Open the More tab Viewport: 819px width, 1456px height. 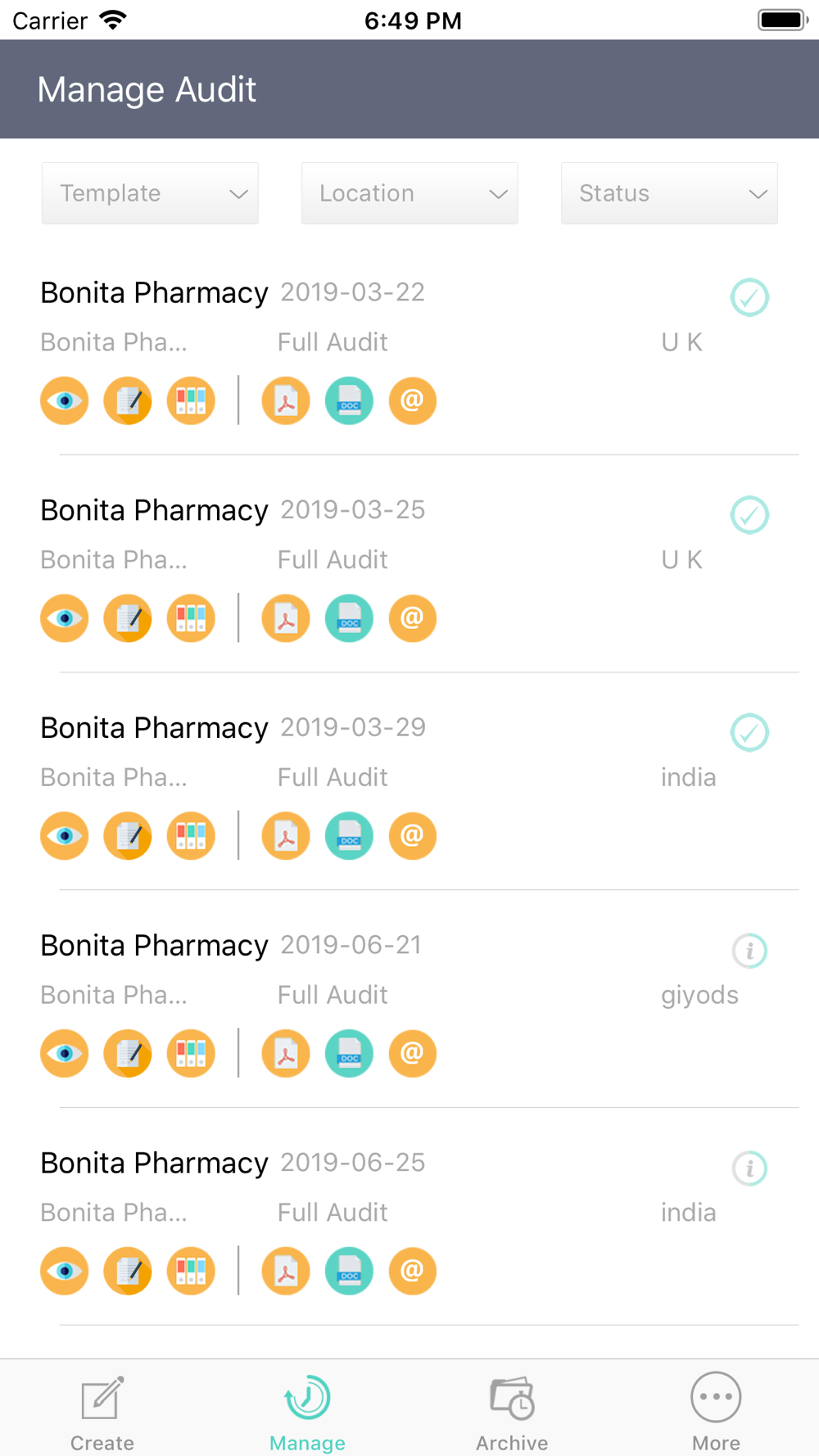pyautogui.click(x=717, y=1412)
